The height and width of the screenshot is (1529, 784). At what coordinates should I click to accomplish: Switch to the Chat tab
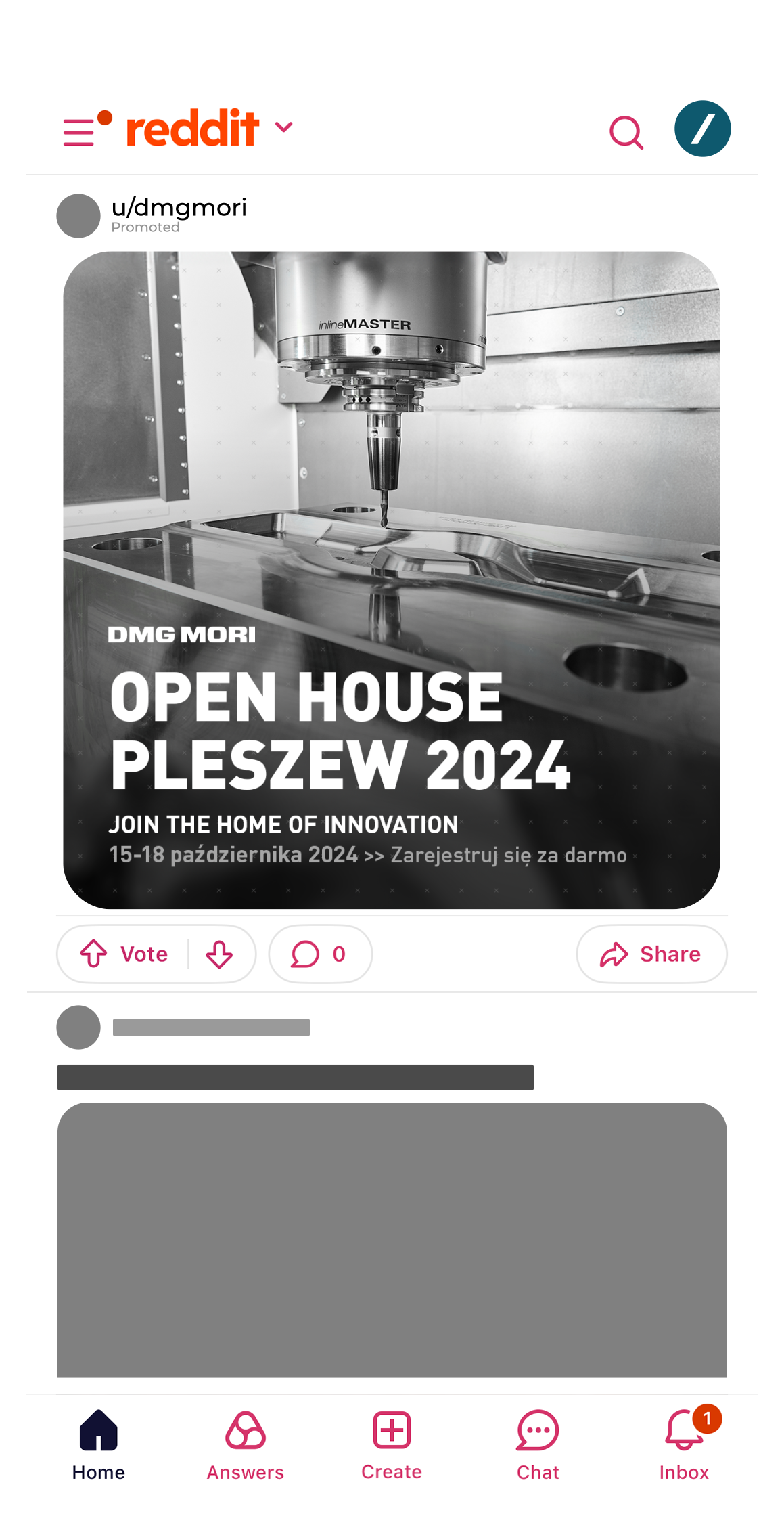(538, 1444)
